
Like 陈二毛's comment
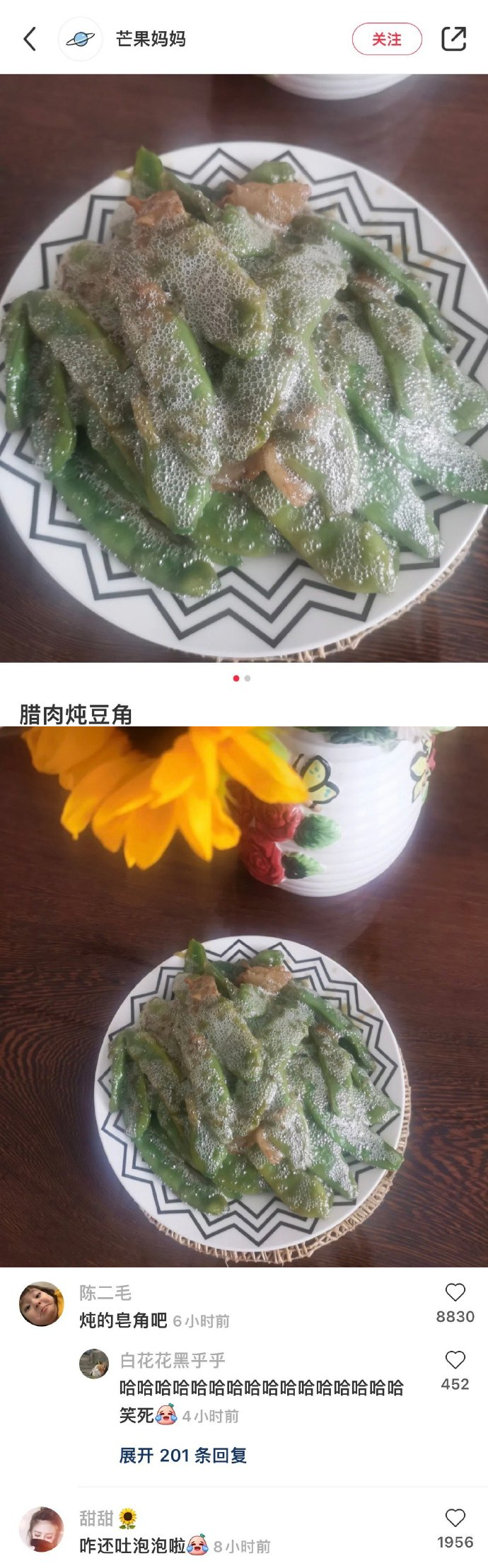455,1293
